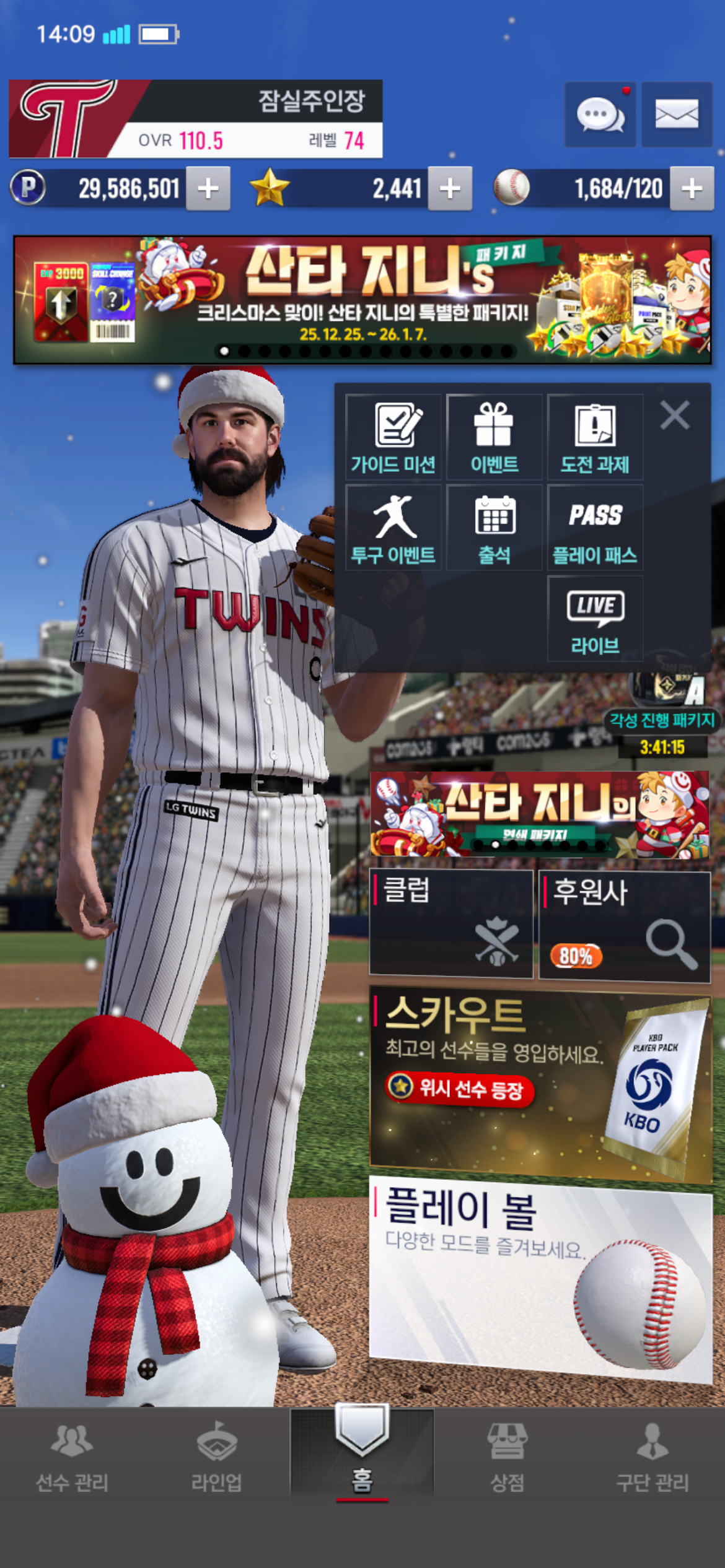
Task: Add more points with the plus button
Action: pos(208,188)
